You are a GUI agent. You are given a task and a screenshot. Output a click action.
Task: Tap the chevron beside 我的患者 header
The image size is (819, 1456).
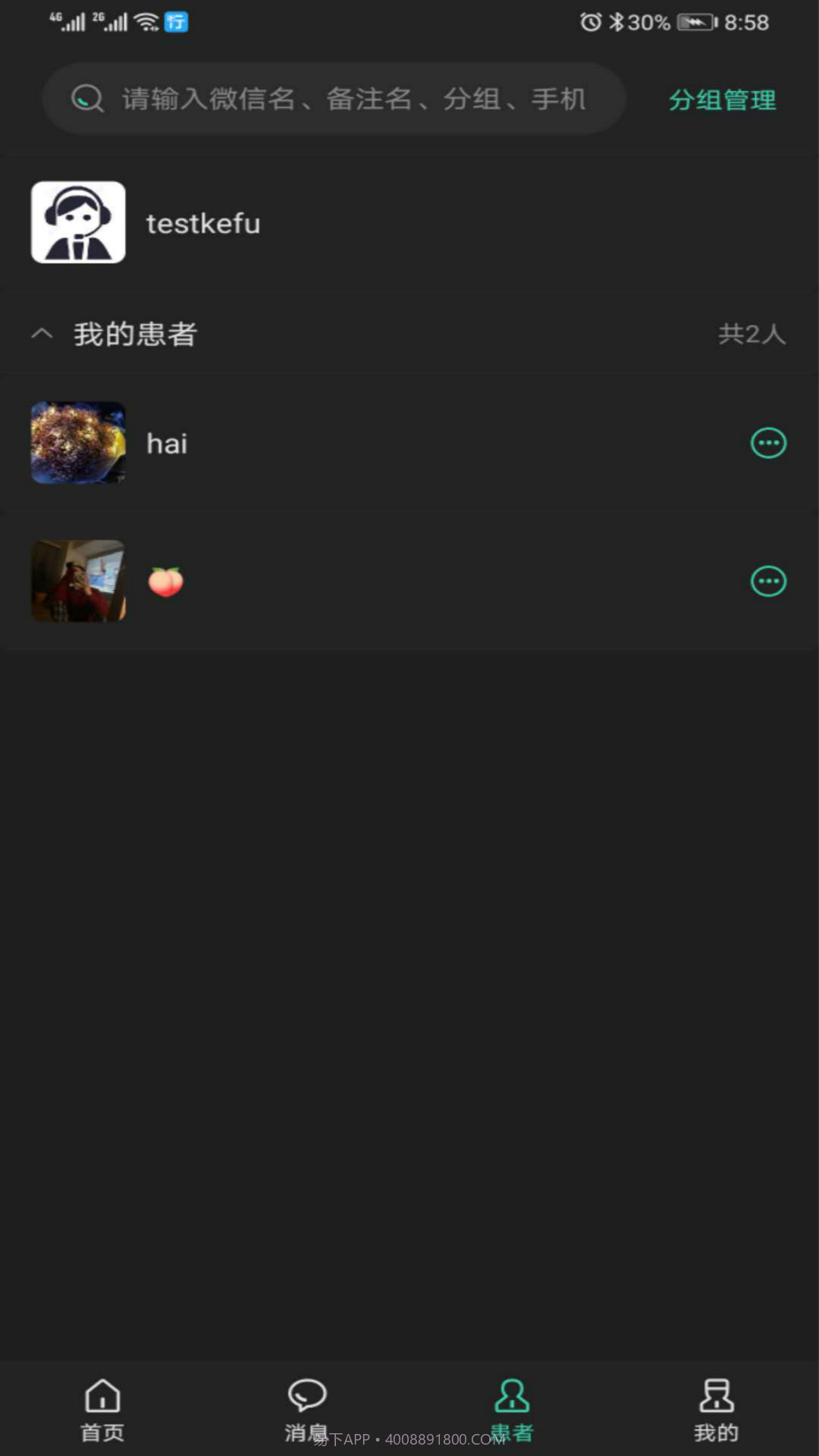click(x=41, y=334)
